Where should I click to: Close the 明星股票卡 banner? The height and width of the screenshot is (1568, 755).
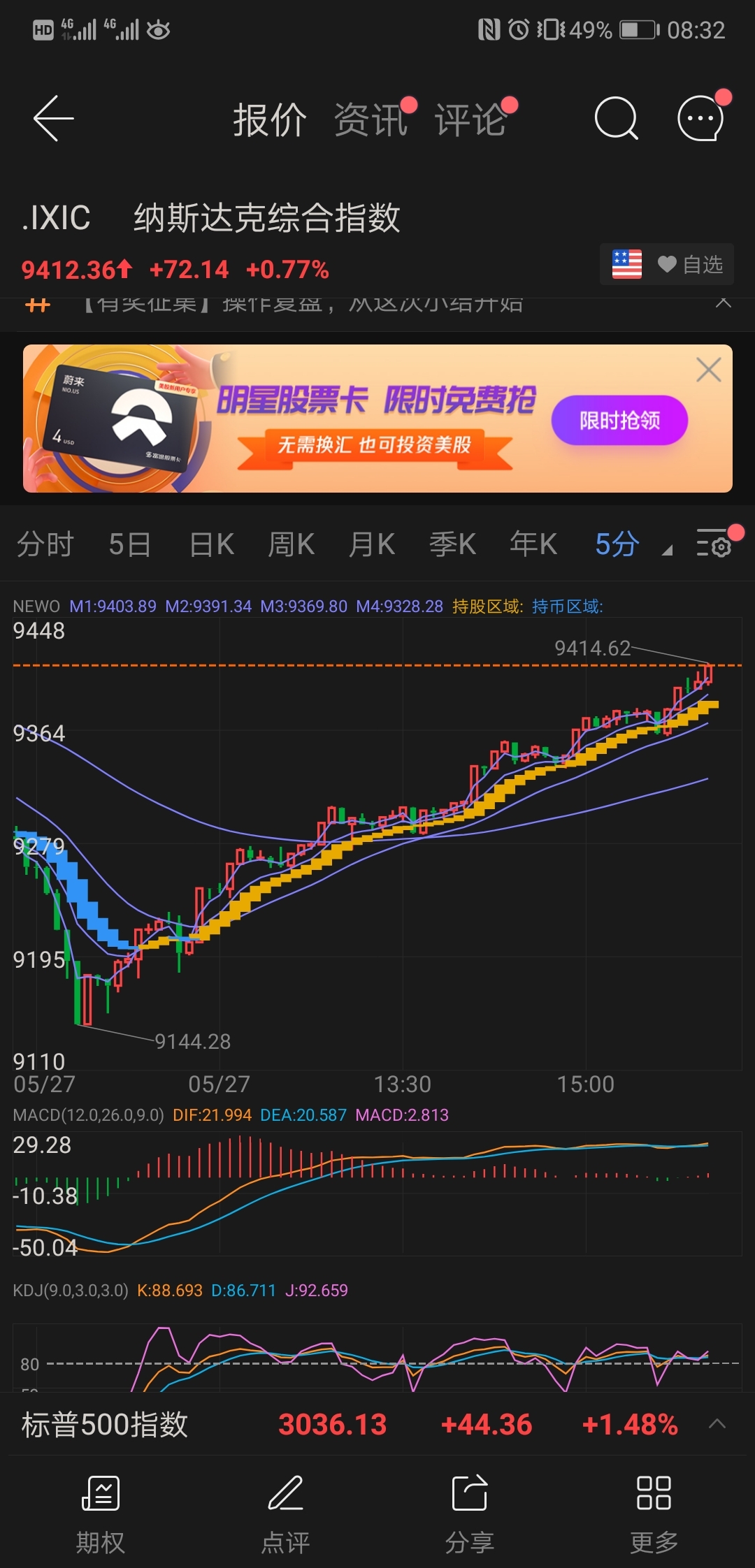(709, 370)
